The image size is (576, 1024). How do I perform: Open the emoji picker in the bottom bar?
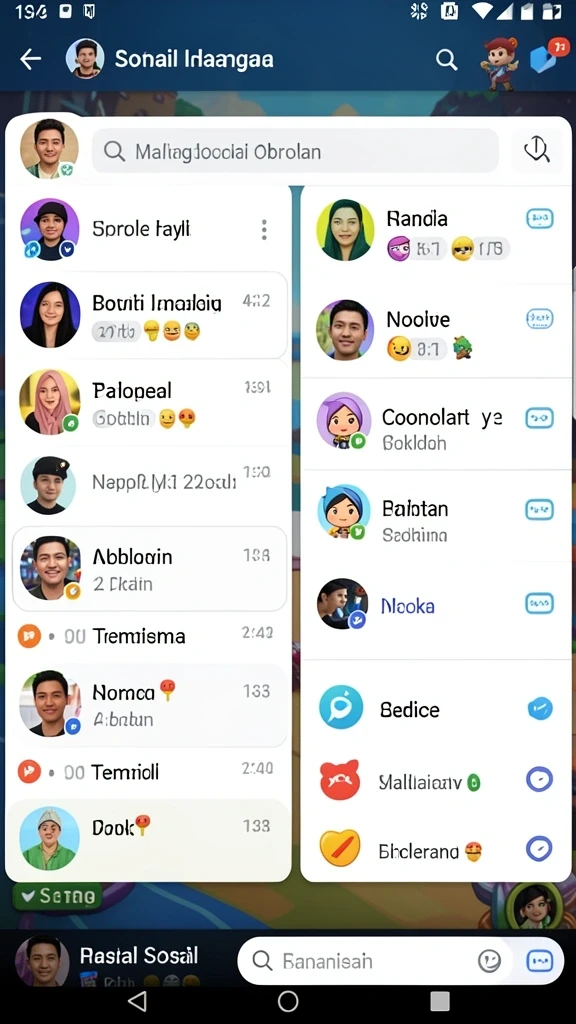click(489, 961)
